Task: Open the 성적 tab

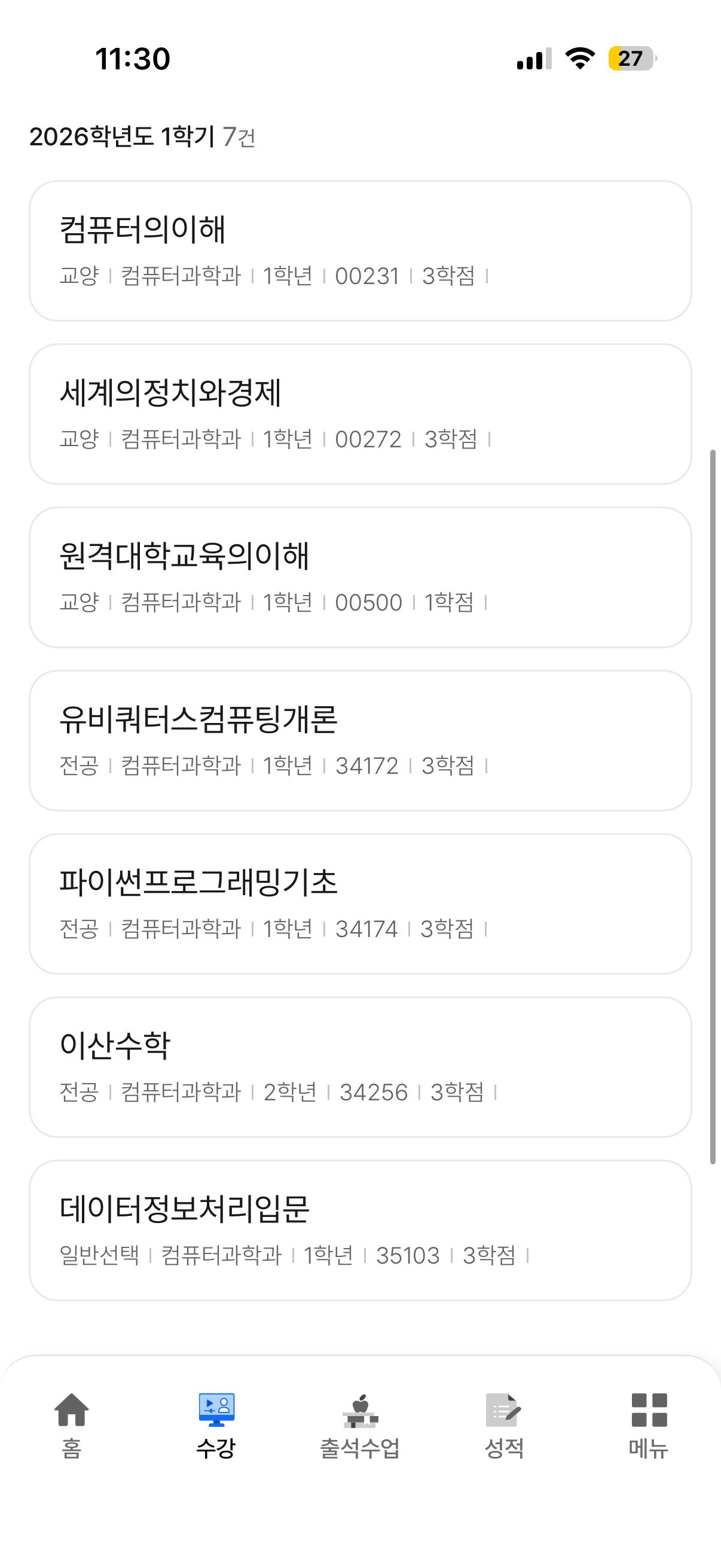Action: click(504, 1426)
